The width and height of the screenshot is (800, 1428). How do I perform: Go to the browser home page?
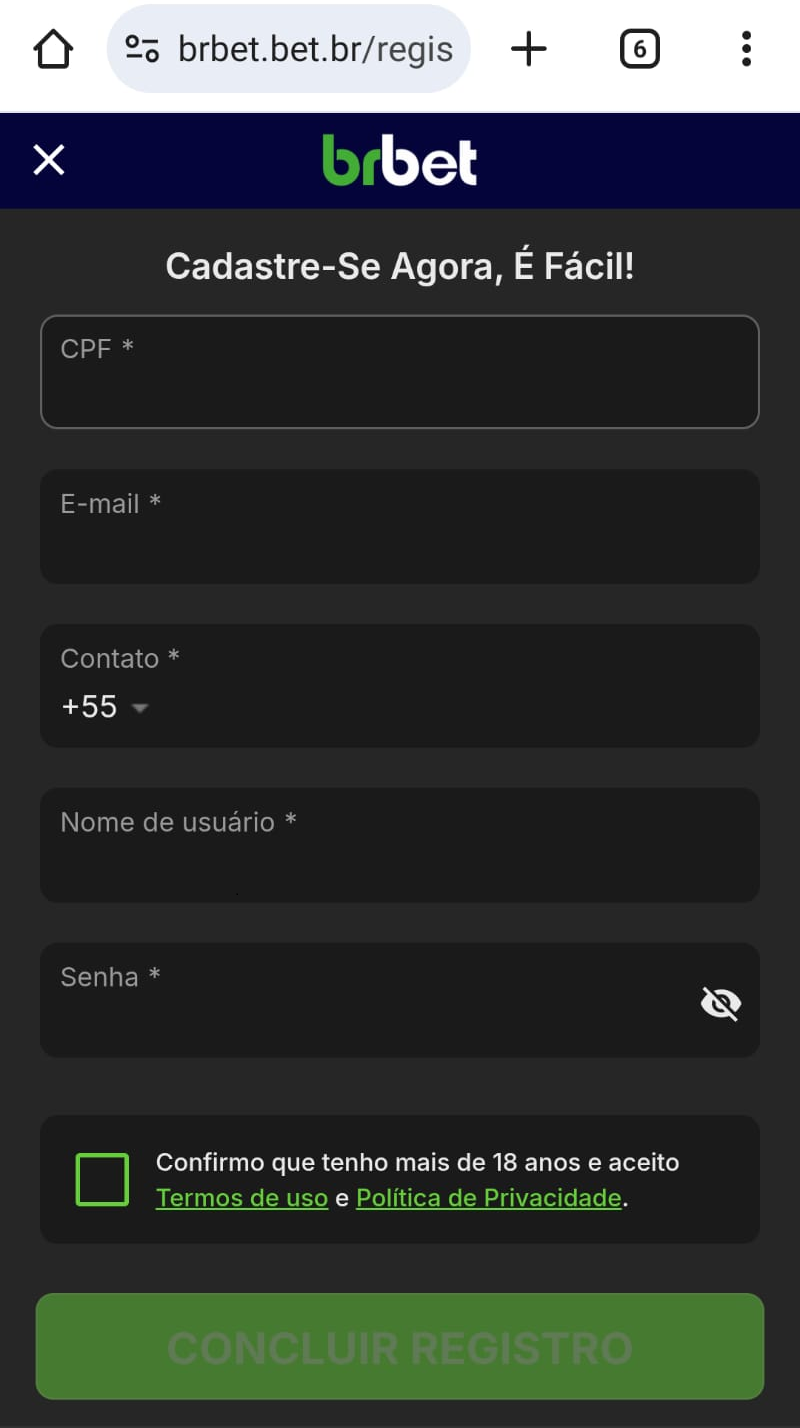click(53, 49)
